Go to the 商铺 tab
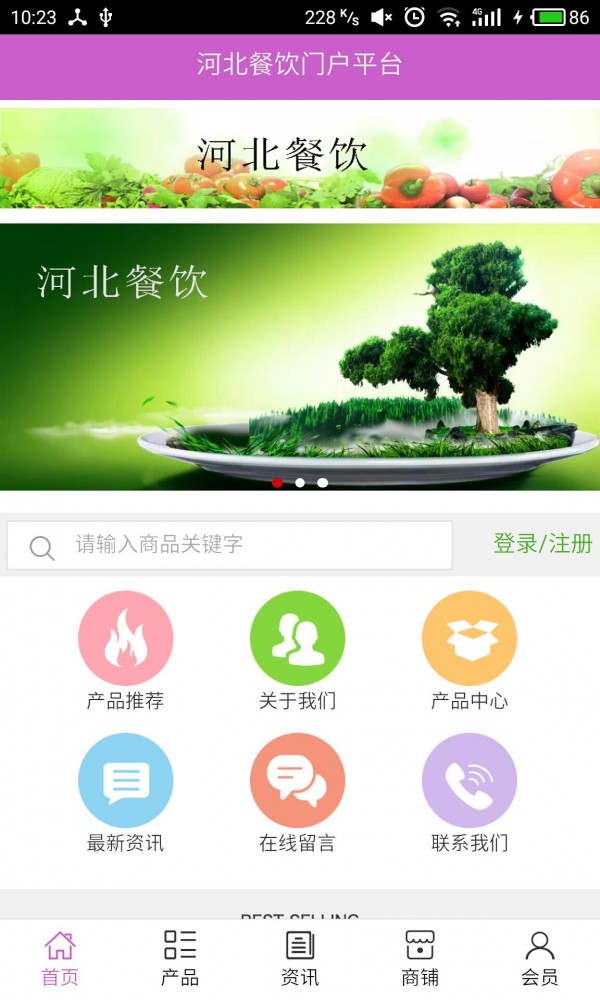Screen dimensions: 600x1000 [x=420, y=958]
